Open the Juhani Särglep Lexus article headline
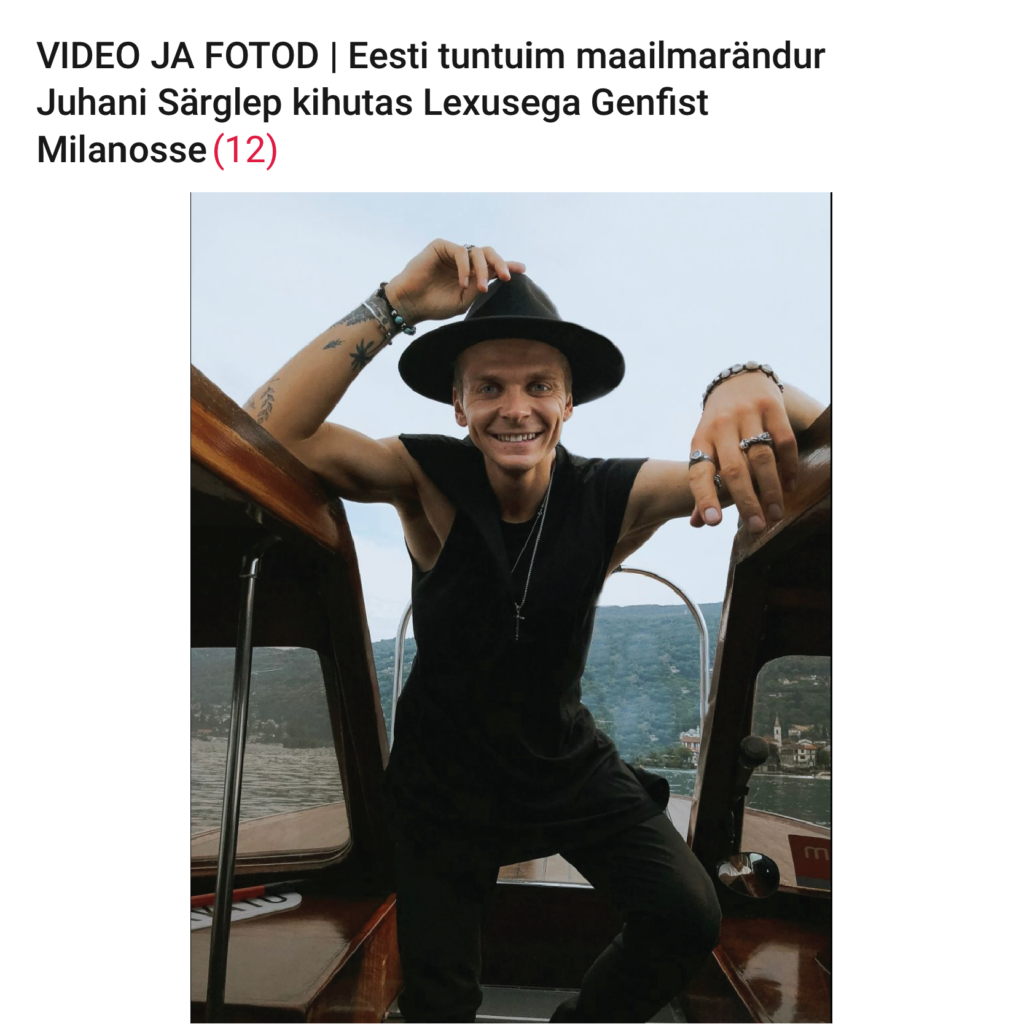1024x1024 pixels. [400, 103]
